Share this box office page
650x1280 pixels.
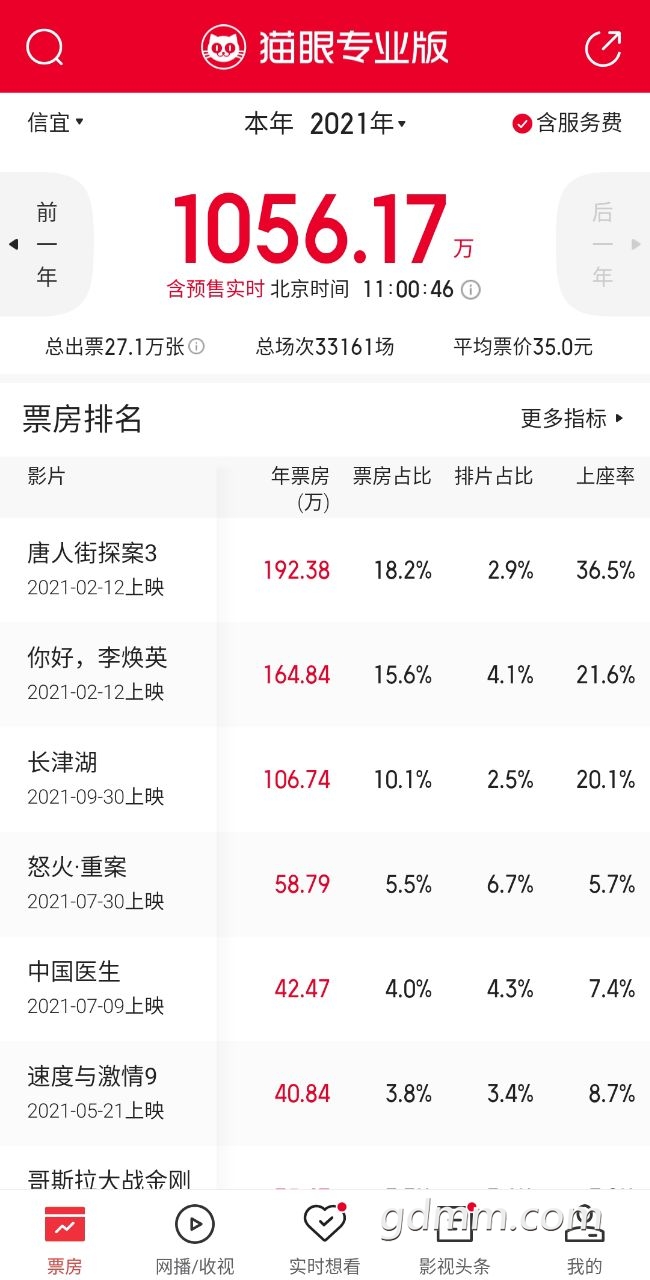coord(603,47)
